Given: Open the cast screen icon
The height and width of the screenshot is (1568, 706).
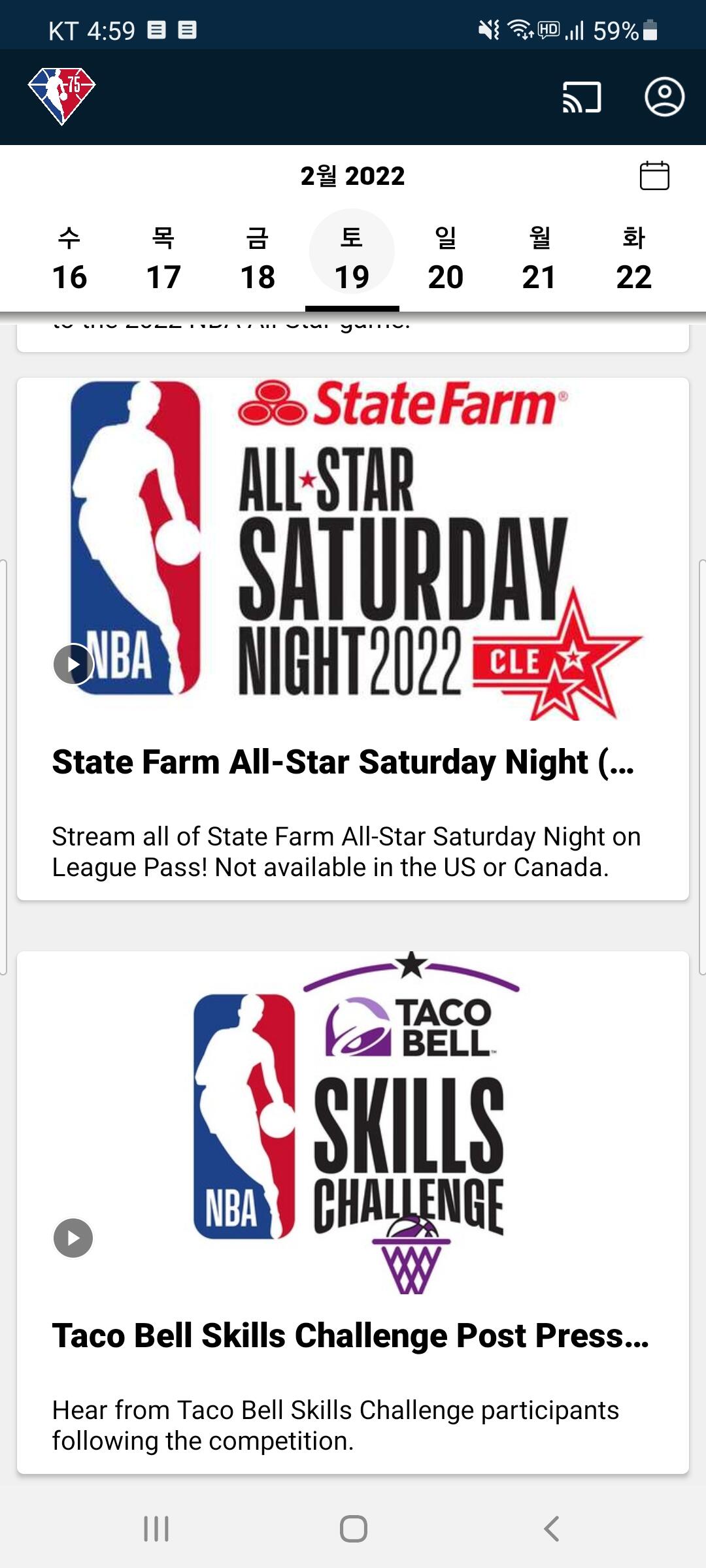Looking at the screenshot, I should pyautogui.click(x=582, y=98).
